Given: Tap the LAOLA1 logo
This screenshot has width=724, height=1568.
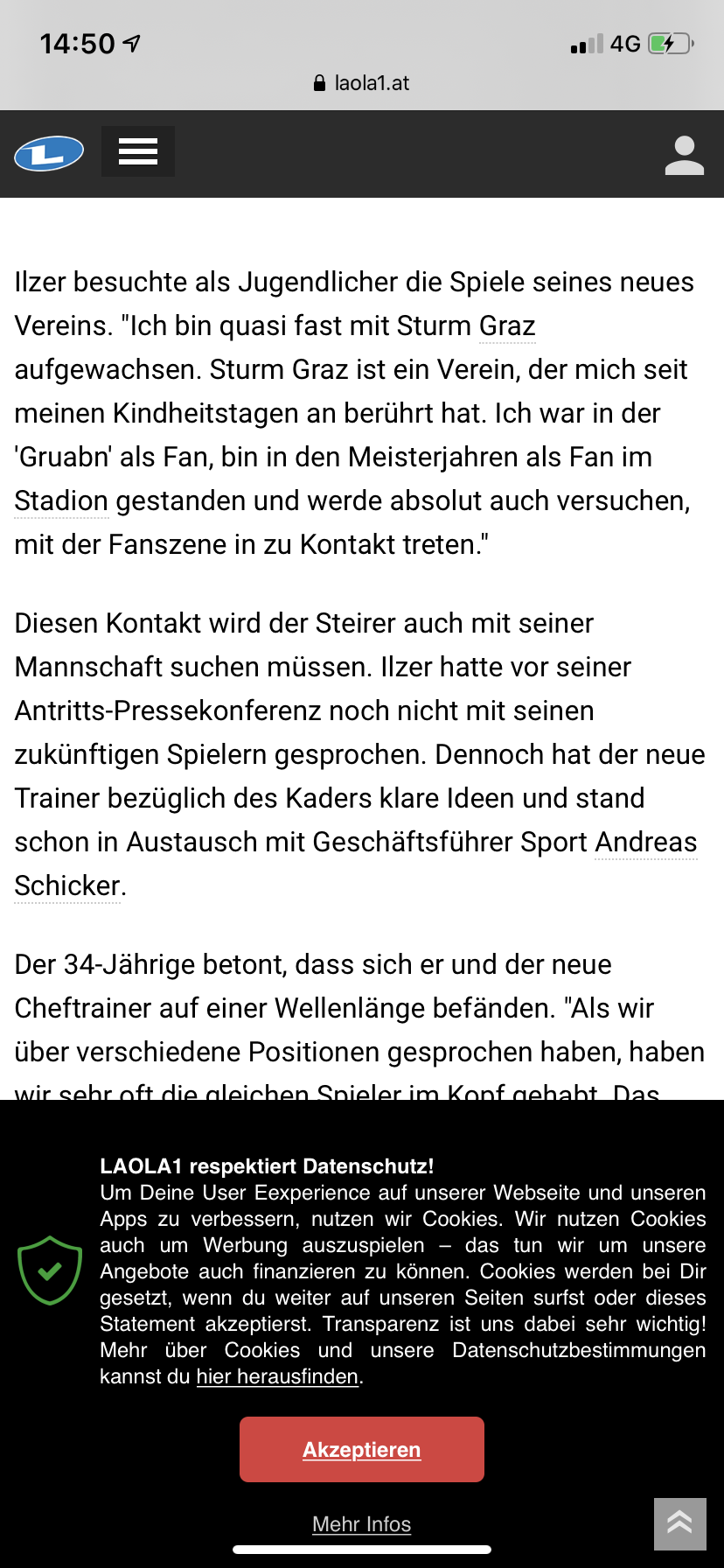Looking at the screenshot, I should coord(49,153).
